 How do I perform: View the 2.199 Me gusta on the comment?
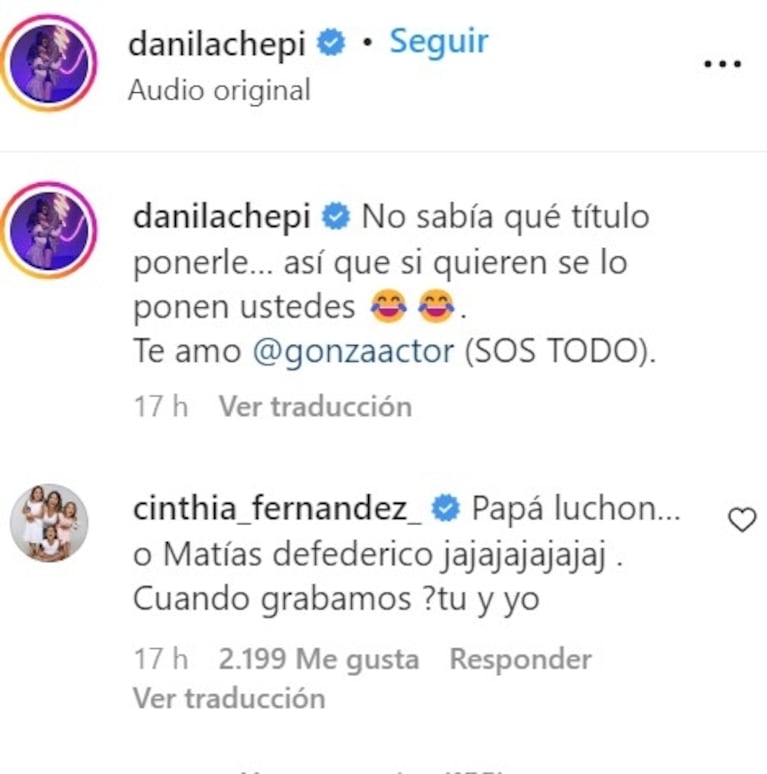click(x=318, y=659)
